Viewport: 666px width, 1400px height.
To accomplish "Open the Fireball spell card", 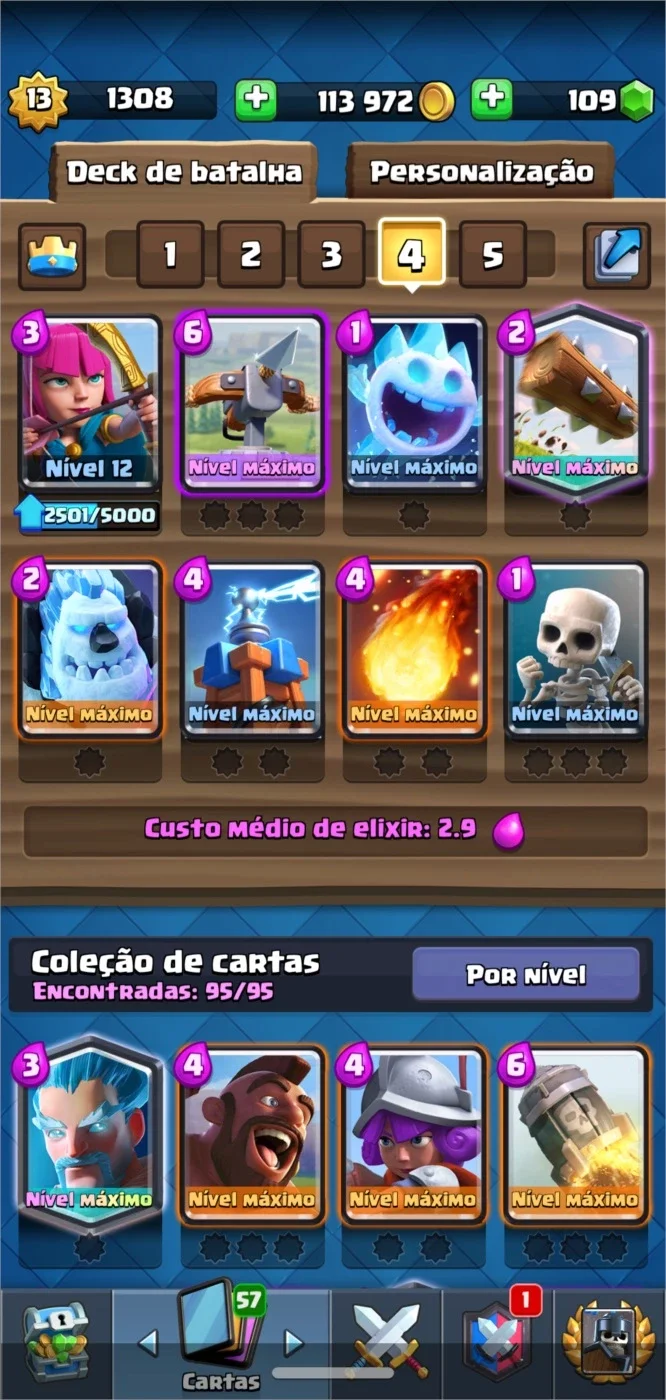I will (414, 649).
